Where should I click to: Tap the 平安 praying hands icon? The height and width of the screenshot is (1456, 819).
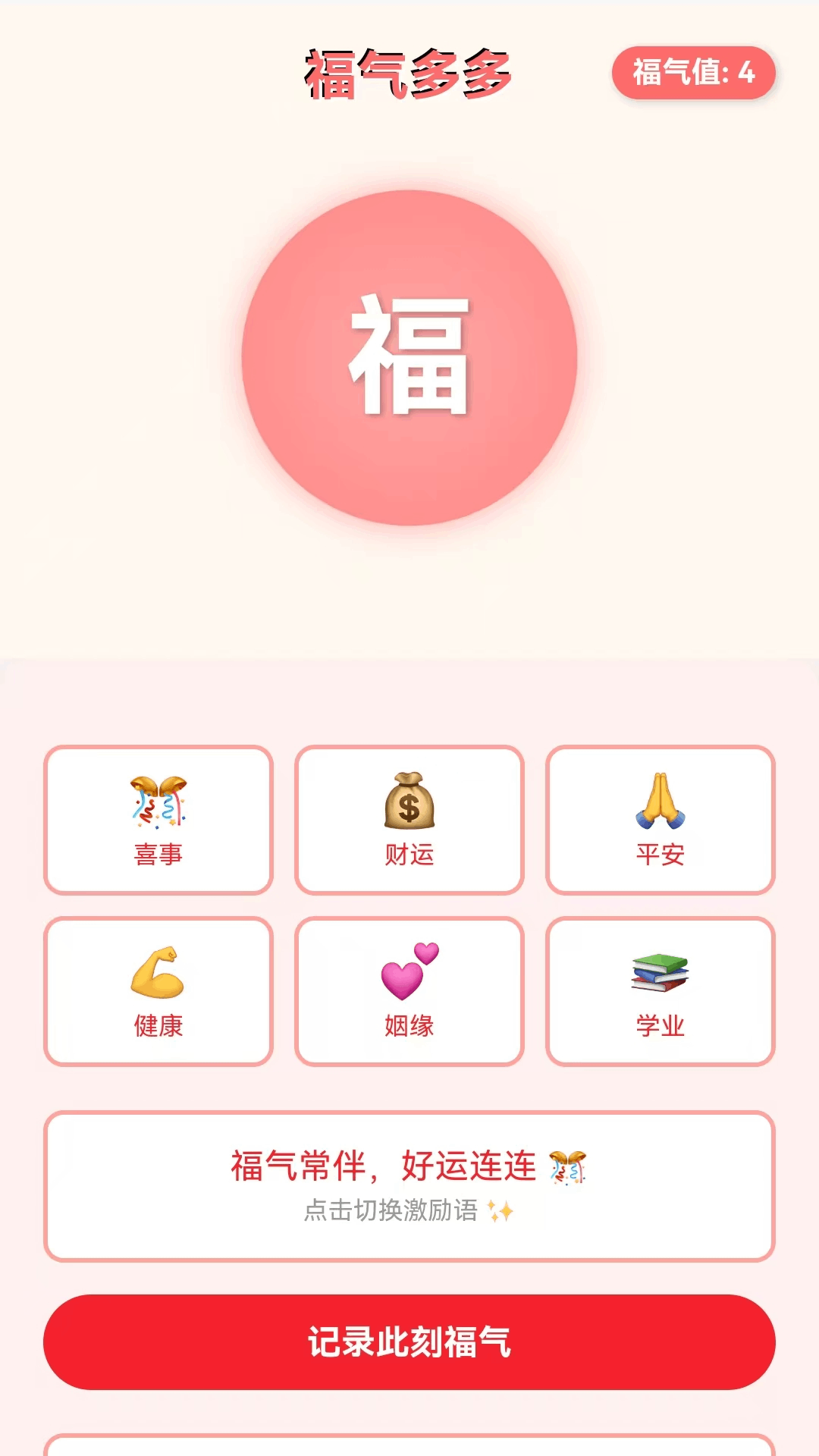click(x=661, y=800)
